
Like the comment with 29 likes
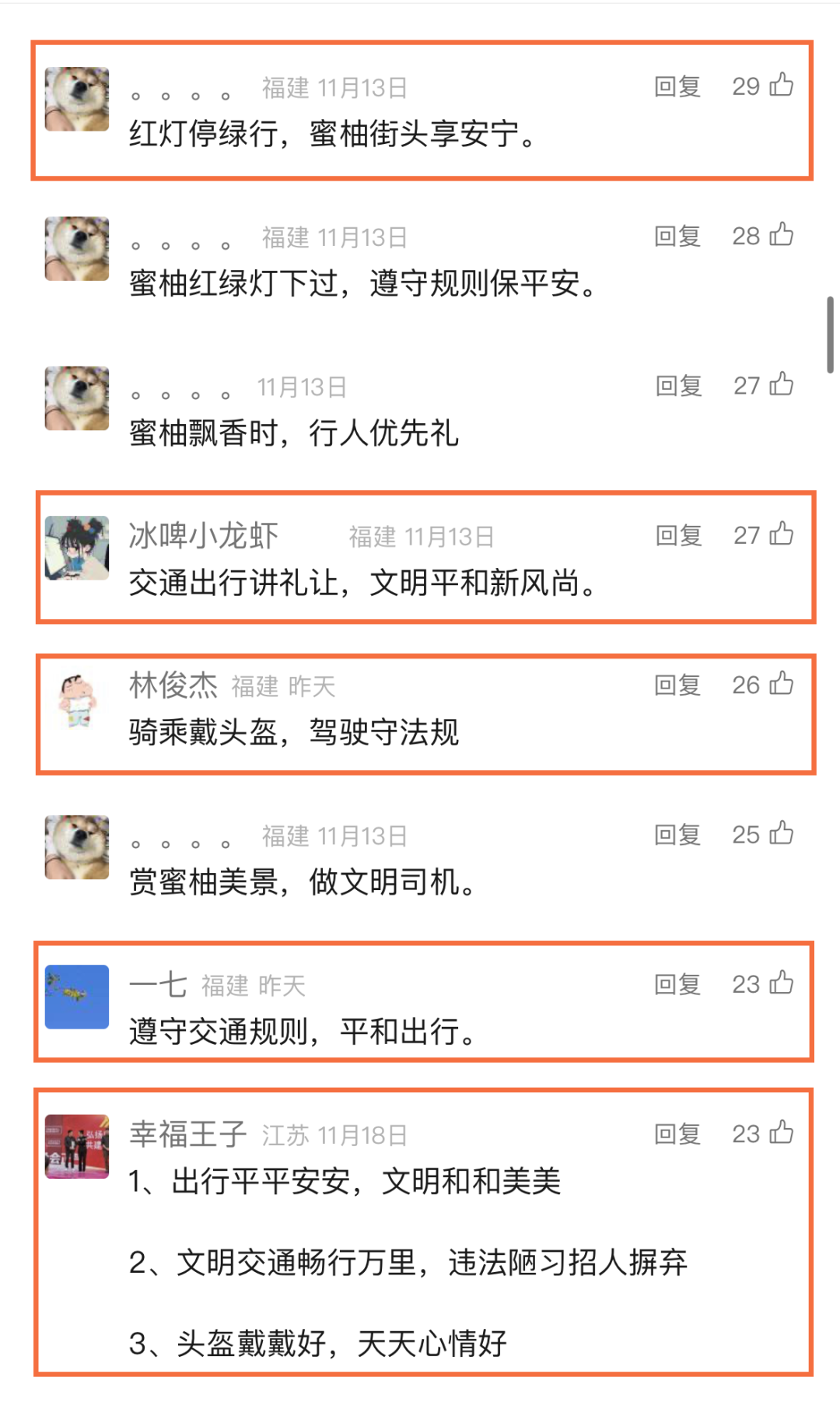pos(781,85)
